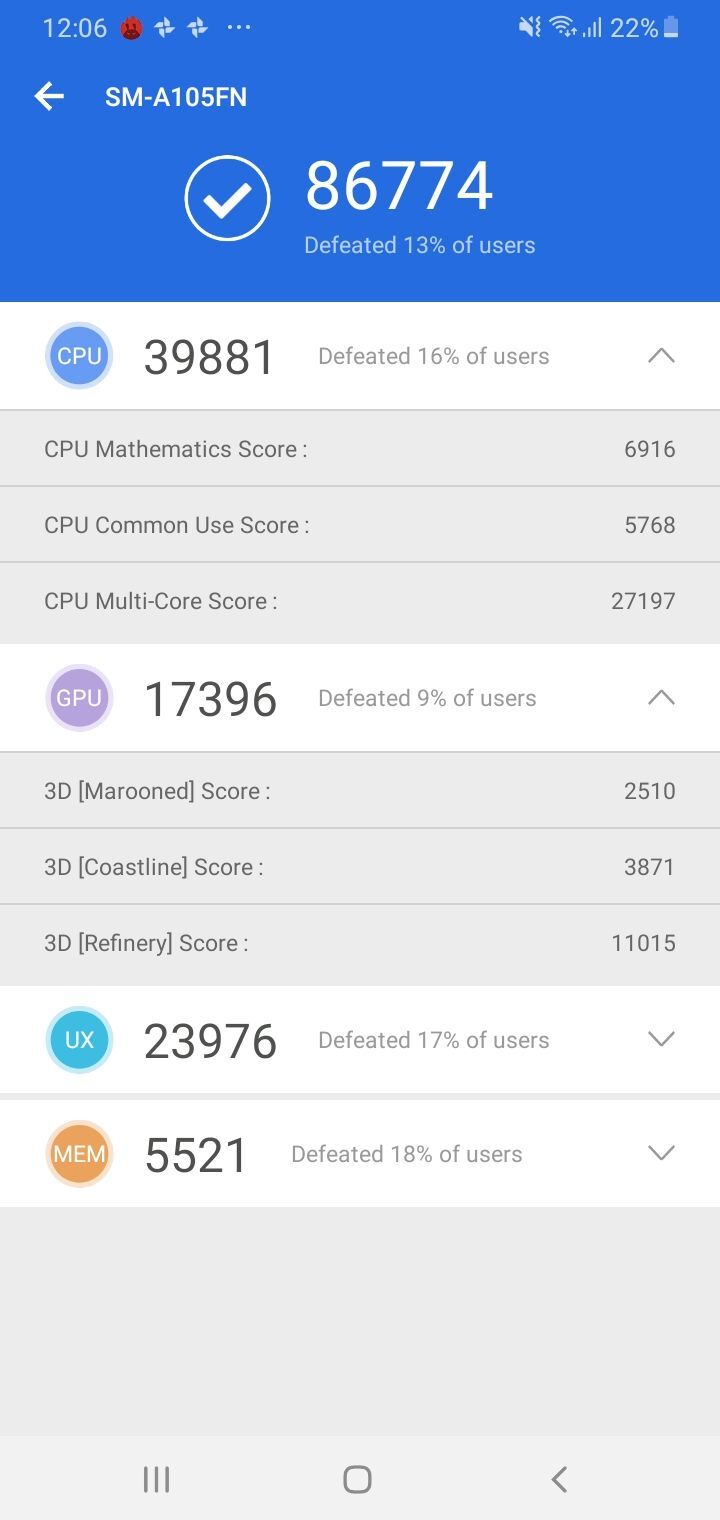720x1520 pixels.
Task: Tap the recent apps button
Action: click(x=155, y=1478)
